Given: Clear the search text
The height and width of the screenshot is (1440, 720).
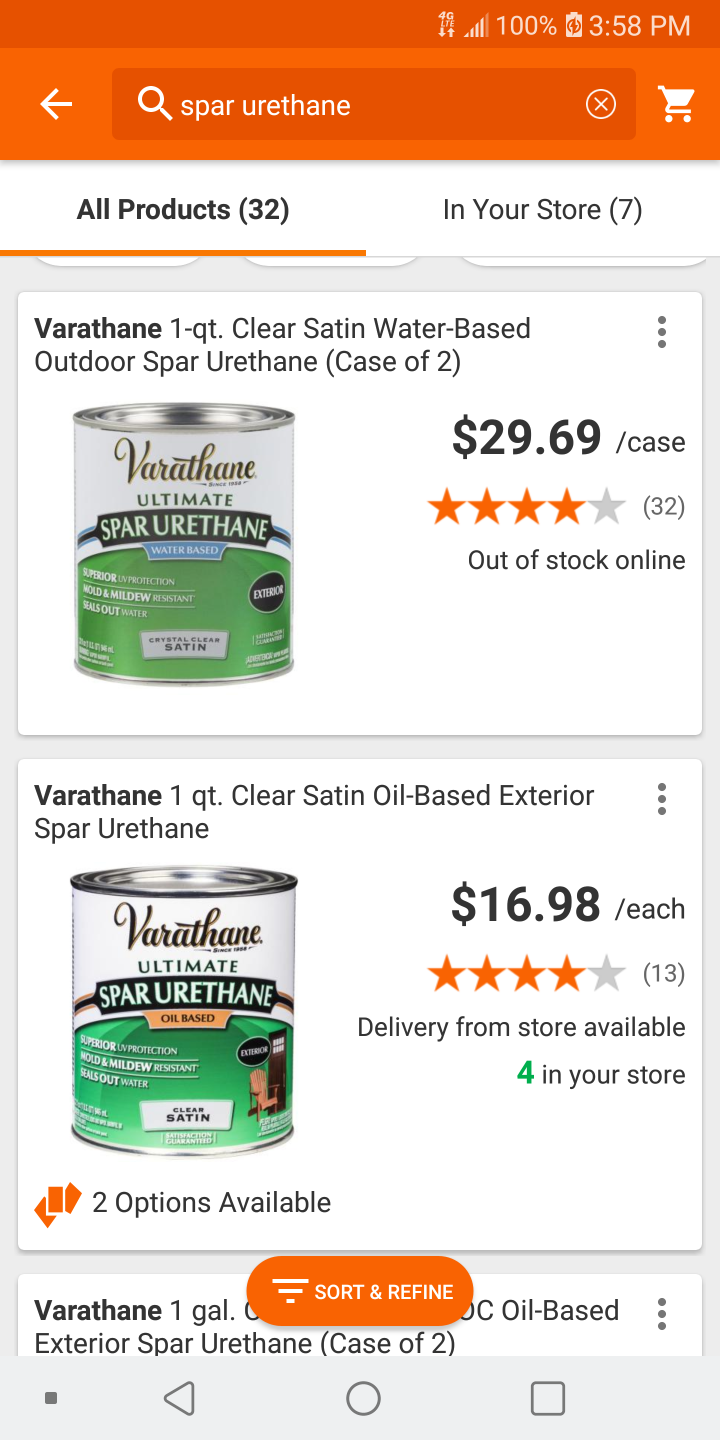Looking at the screenshot, I should coord(600,104).
